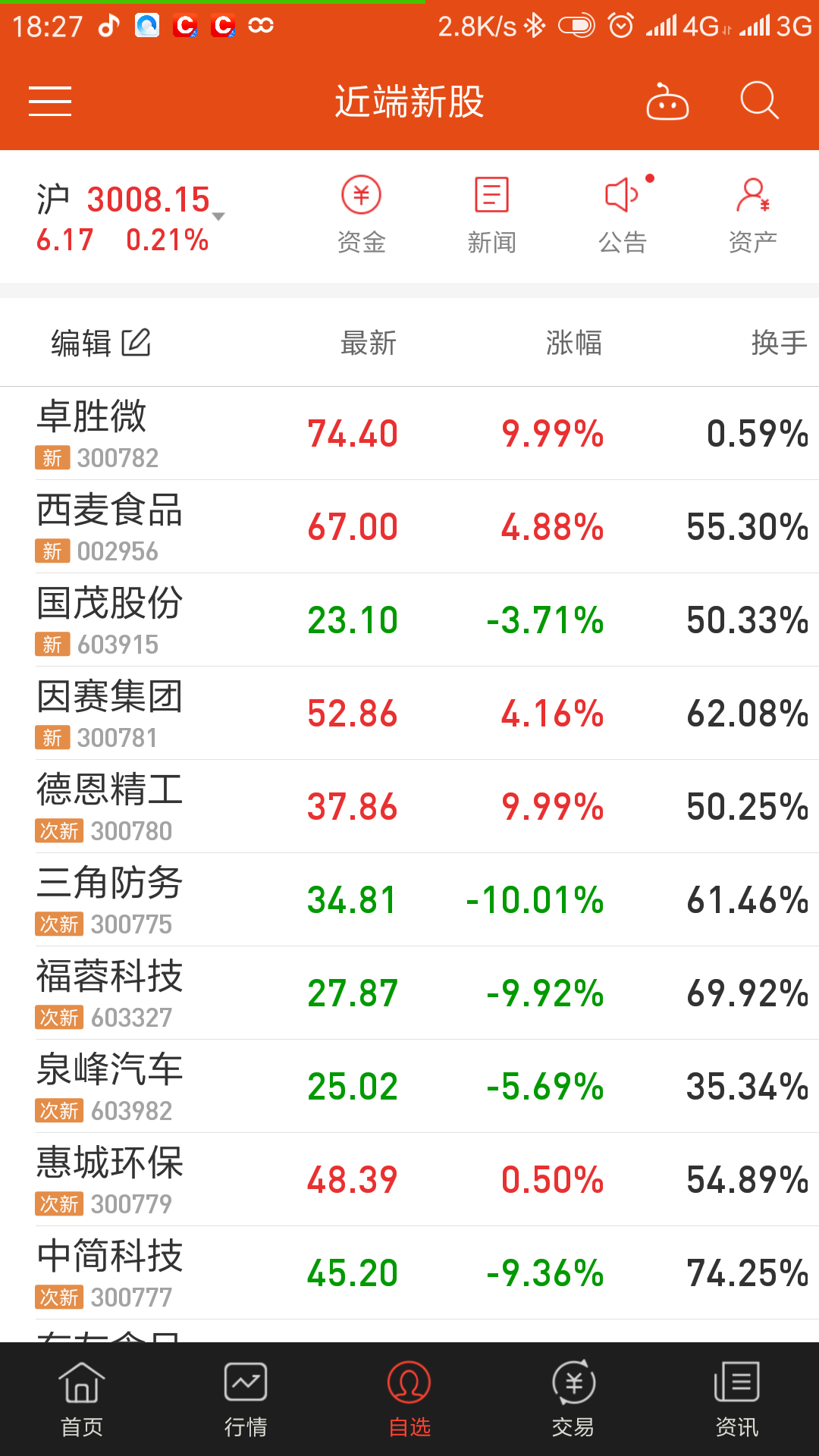This screenshot has width=819, height=1456.
Task: Open the stock 卓胜微 300782
Action: click(409, 434)
